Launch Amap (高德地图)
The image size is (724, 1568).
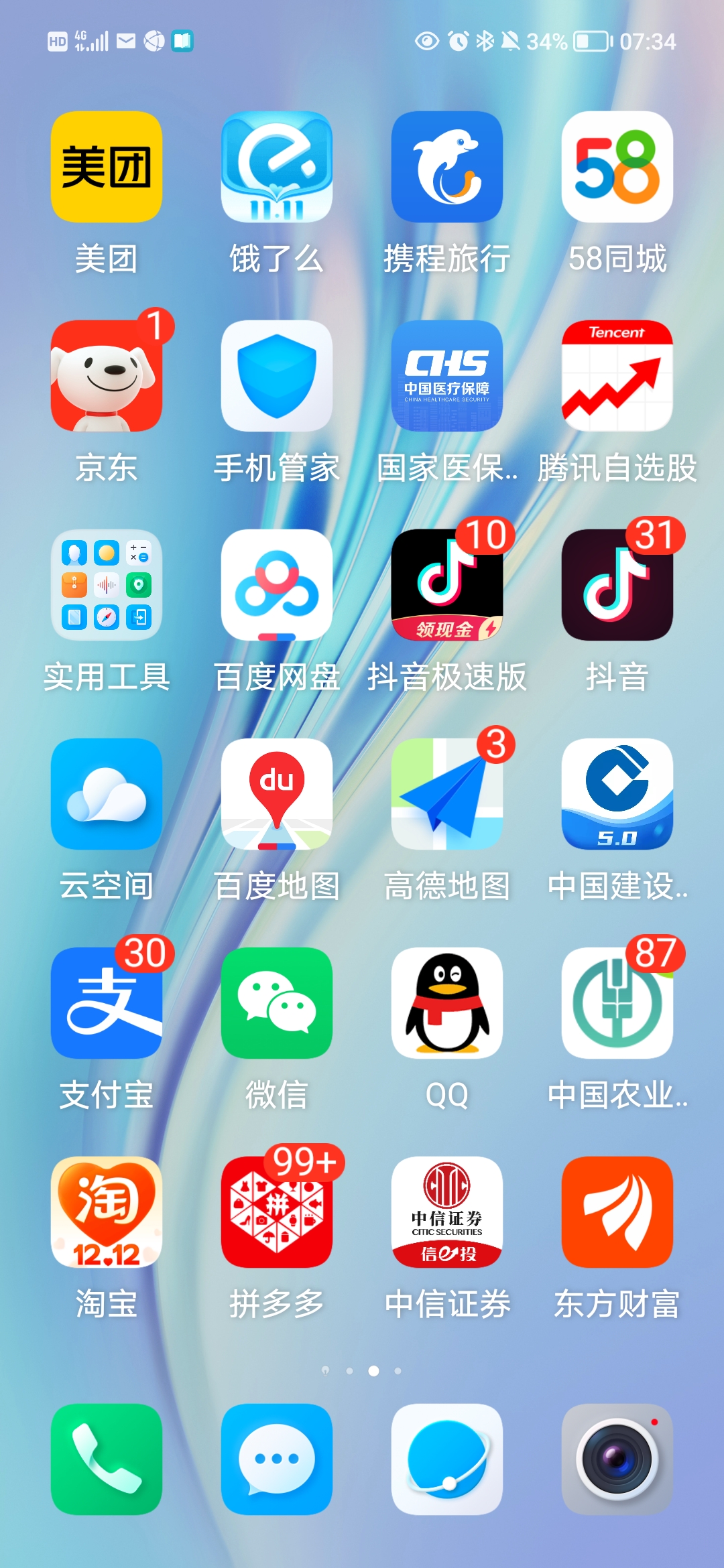(x=447, y=794)
